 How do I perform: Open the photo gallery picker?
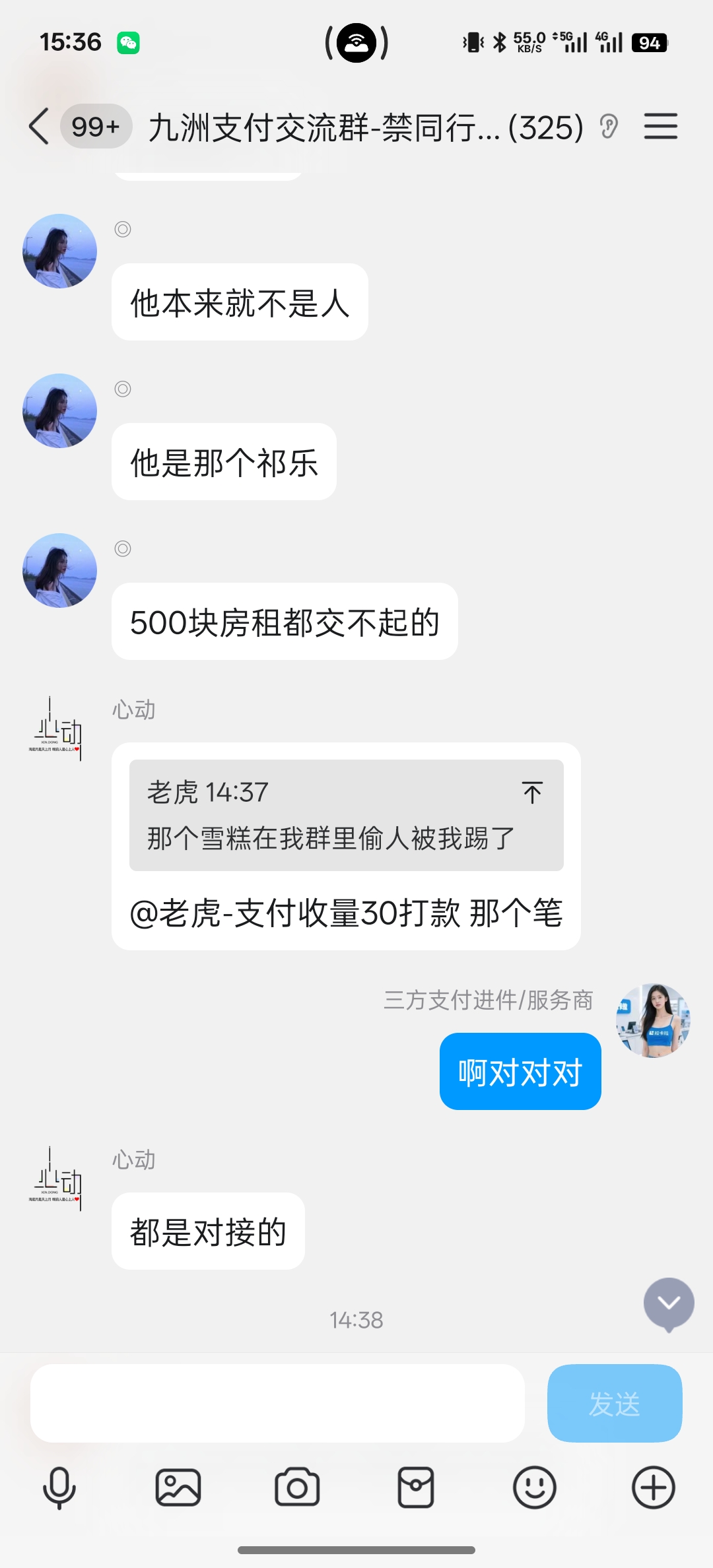[178, 1488]
